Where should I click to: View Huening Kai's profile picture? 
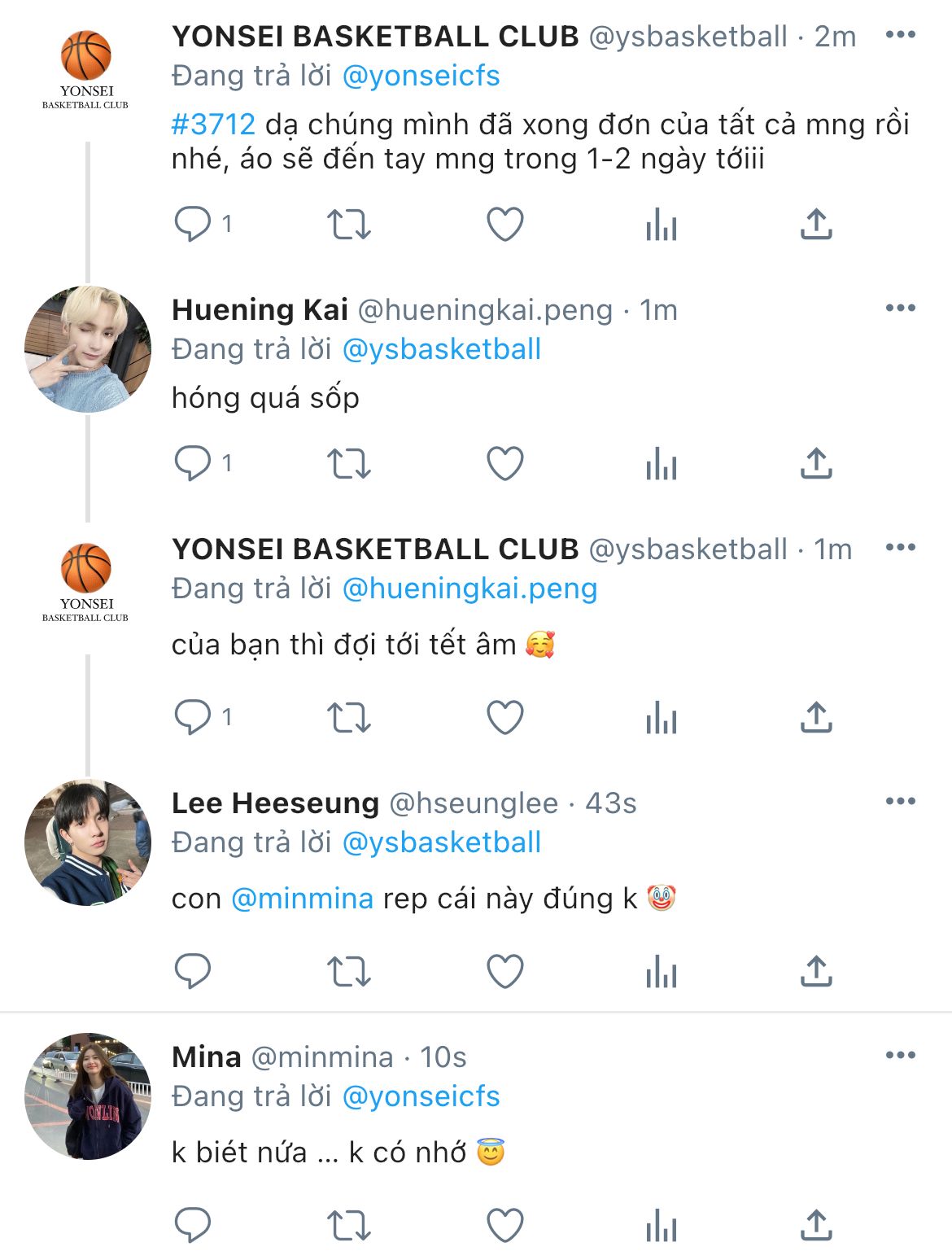click(88, 349)
